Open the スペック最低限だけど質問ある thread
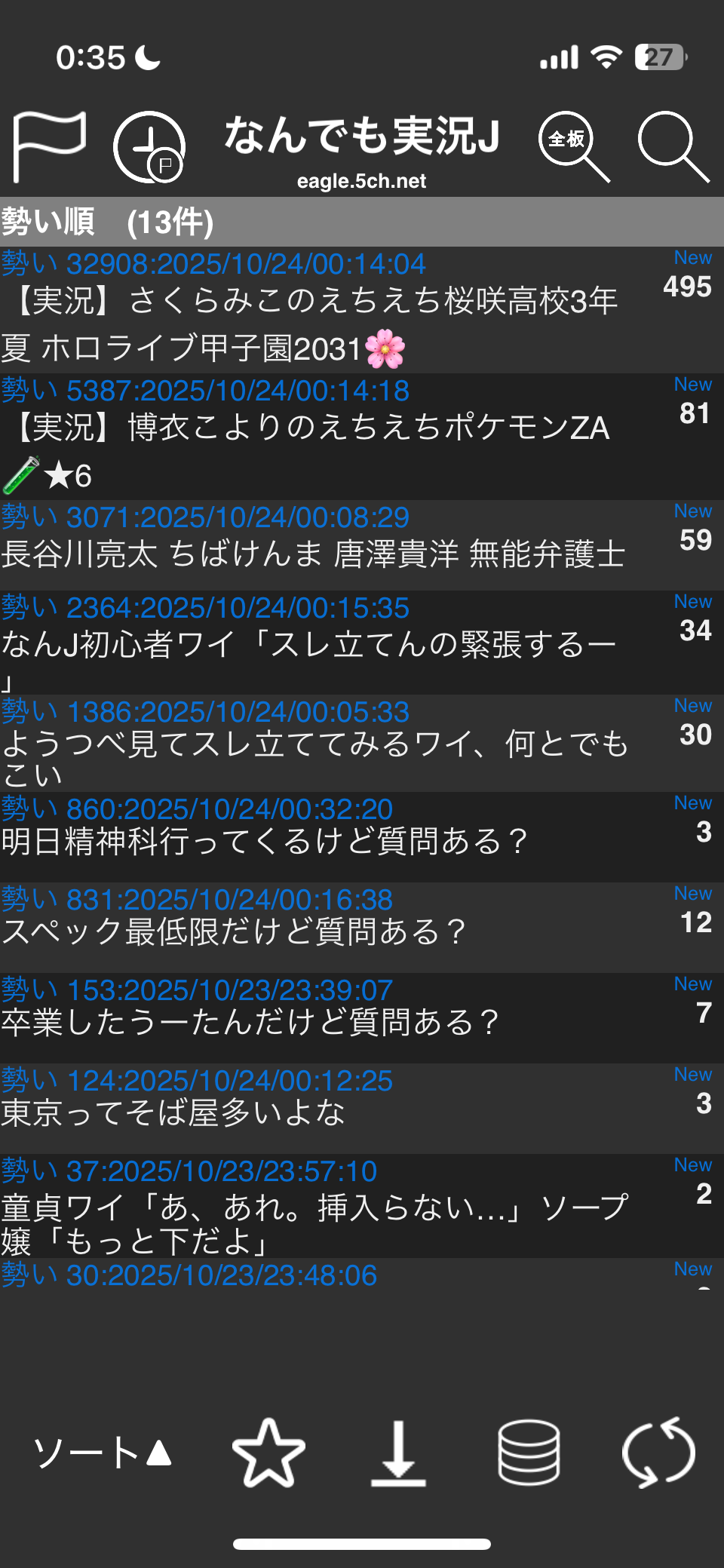 tap(362, 928)
